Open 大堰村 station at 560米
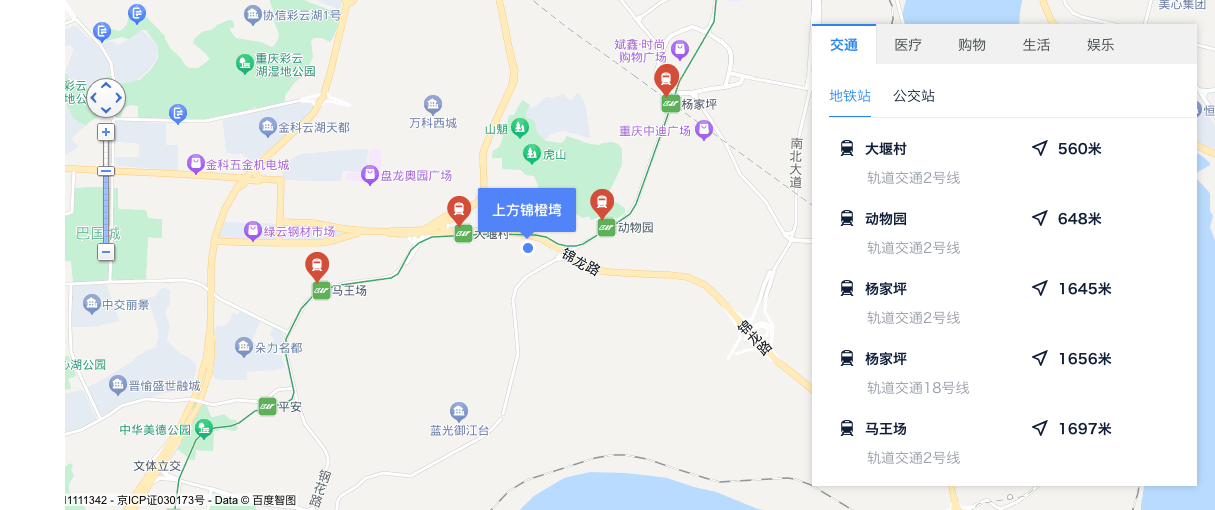 (886, 149)
